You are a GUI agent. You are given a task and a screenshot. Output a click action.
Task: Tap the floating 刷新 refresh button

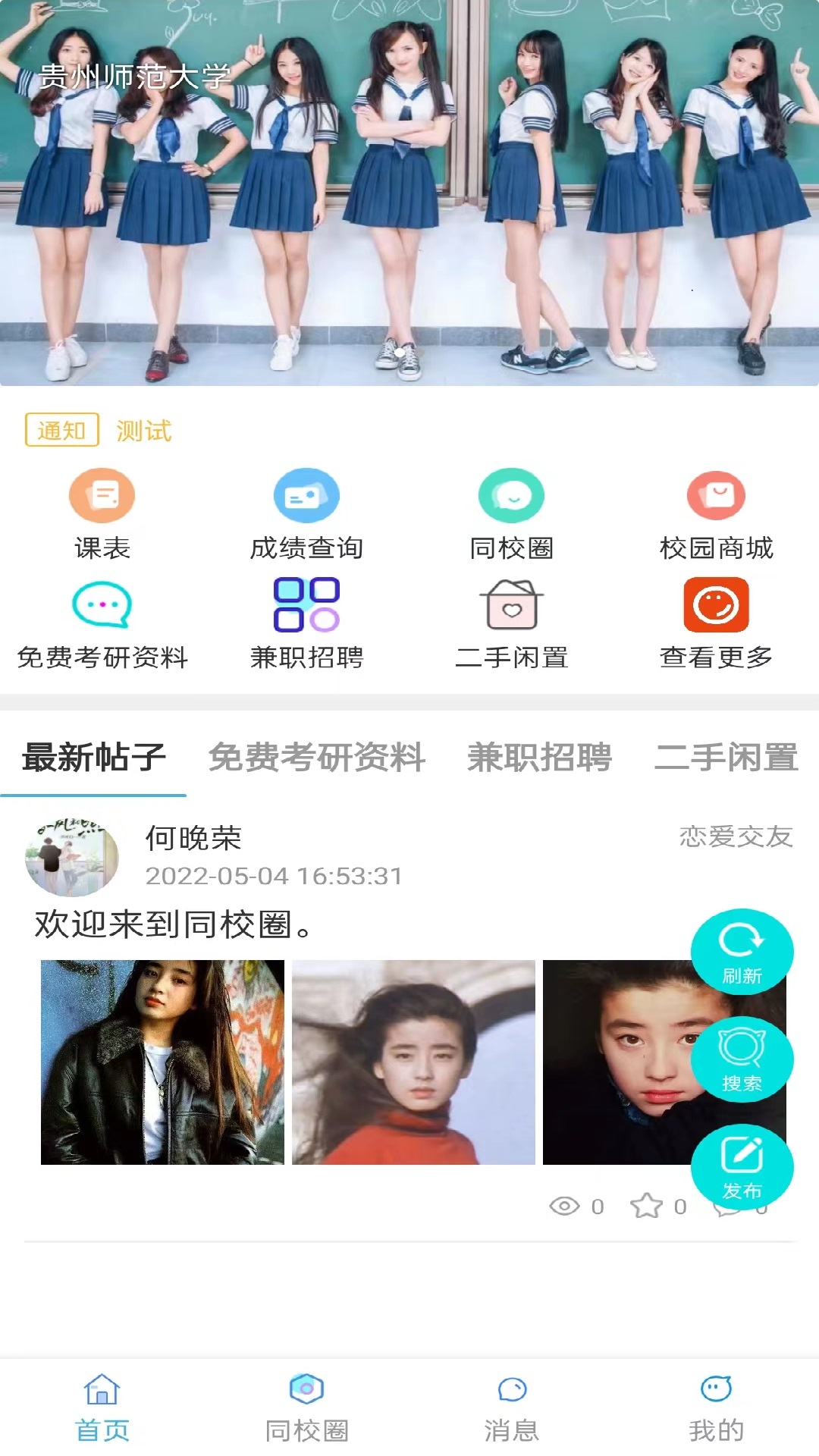tap(742, 952)
